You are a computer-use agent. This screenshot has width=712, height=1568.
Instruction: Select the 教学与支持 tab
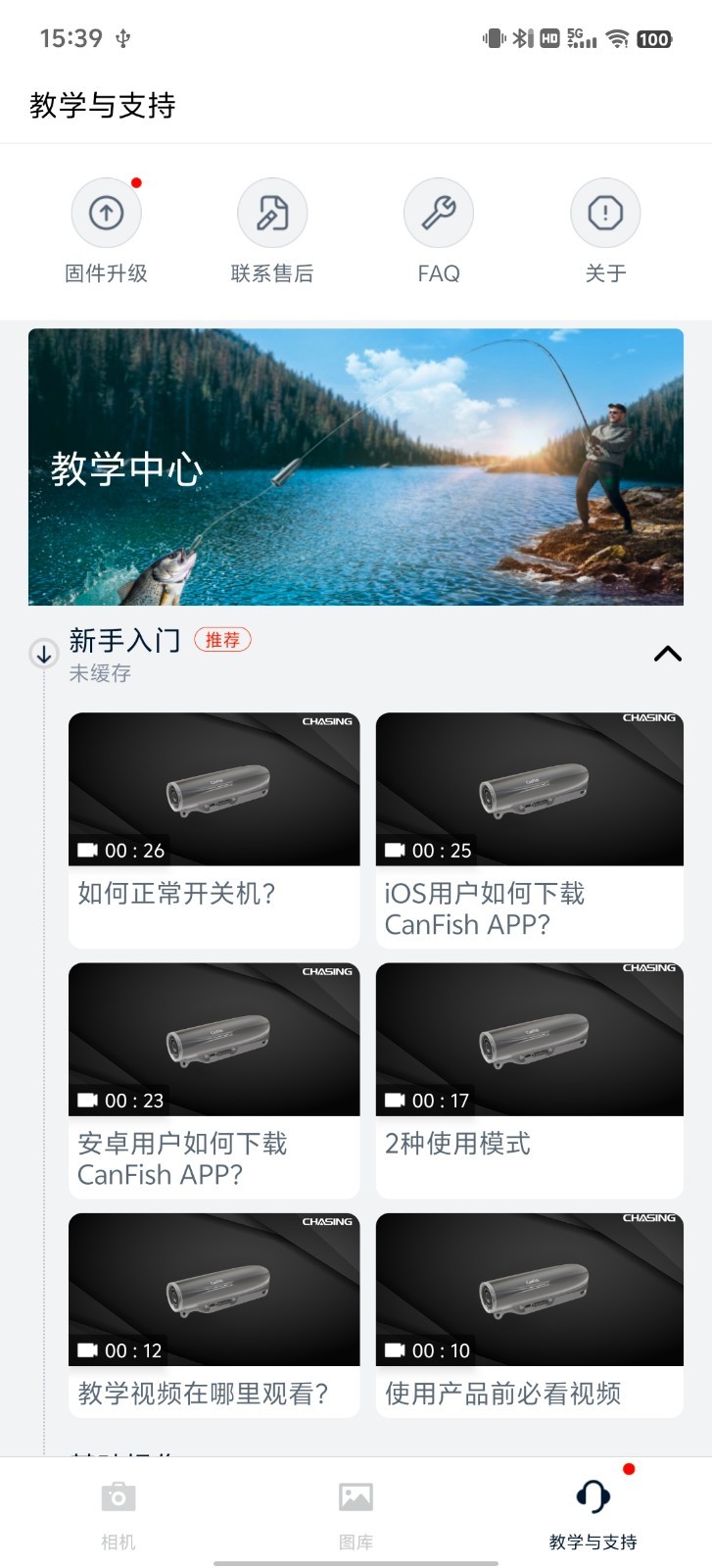[x=593, y=1513]
